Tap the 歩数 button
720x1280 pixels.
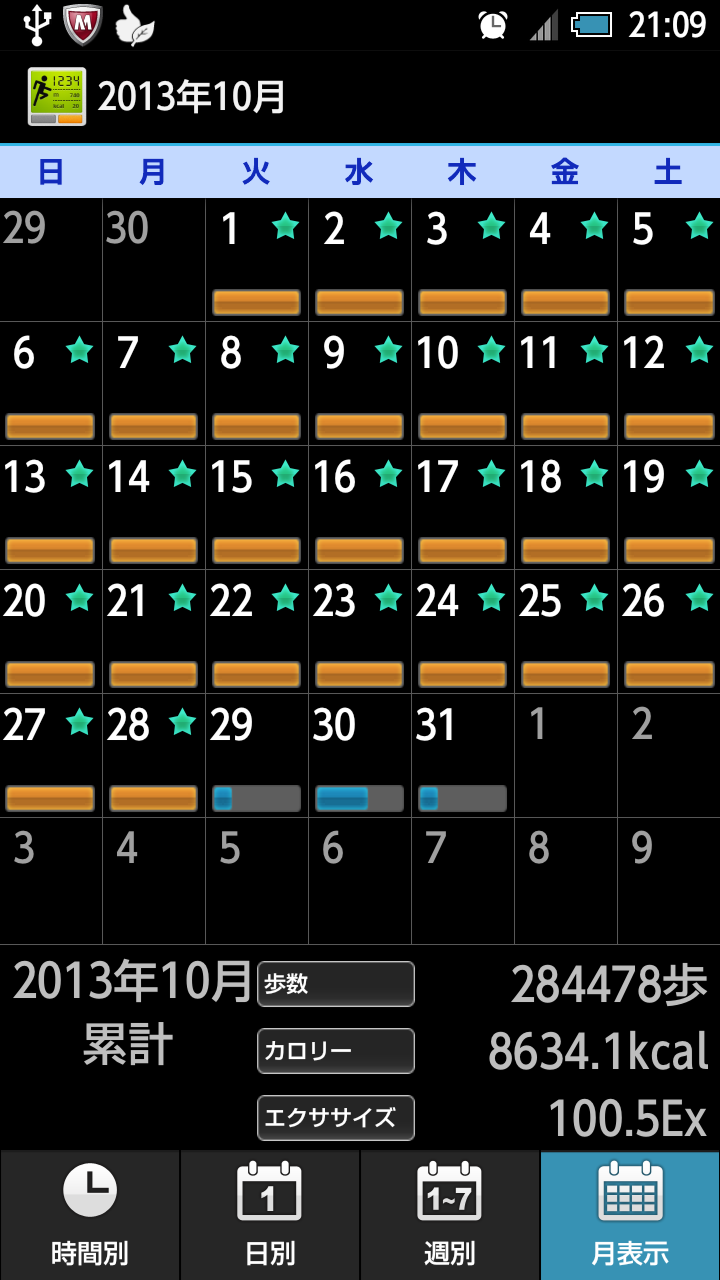click(336, 984)
